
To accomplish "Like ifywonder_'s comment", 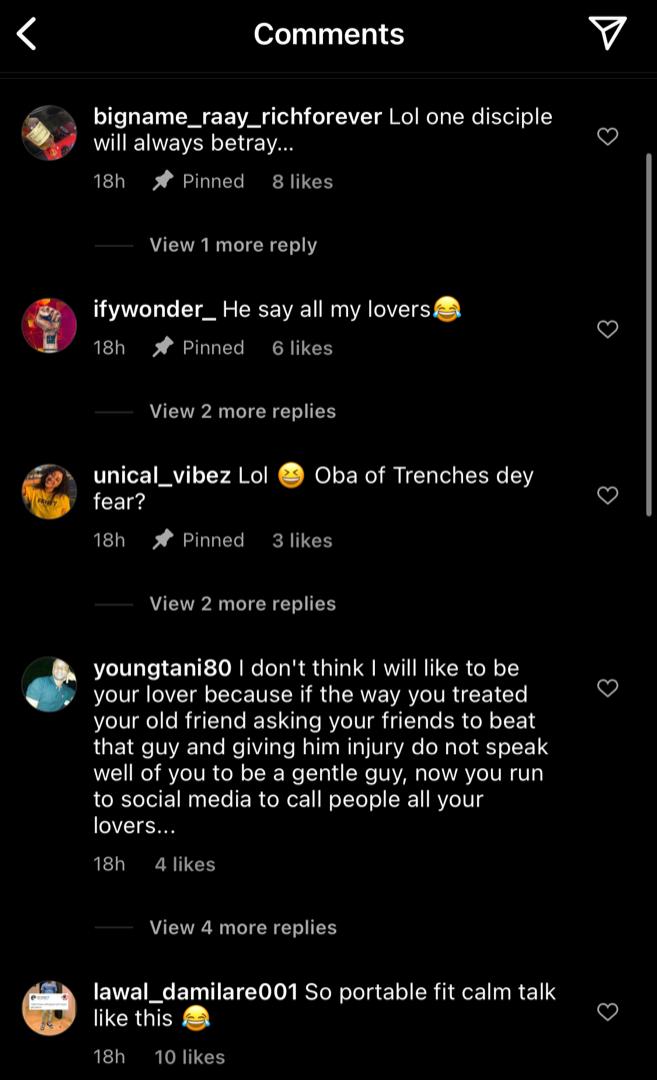I will point(607,329).
